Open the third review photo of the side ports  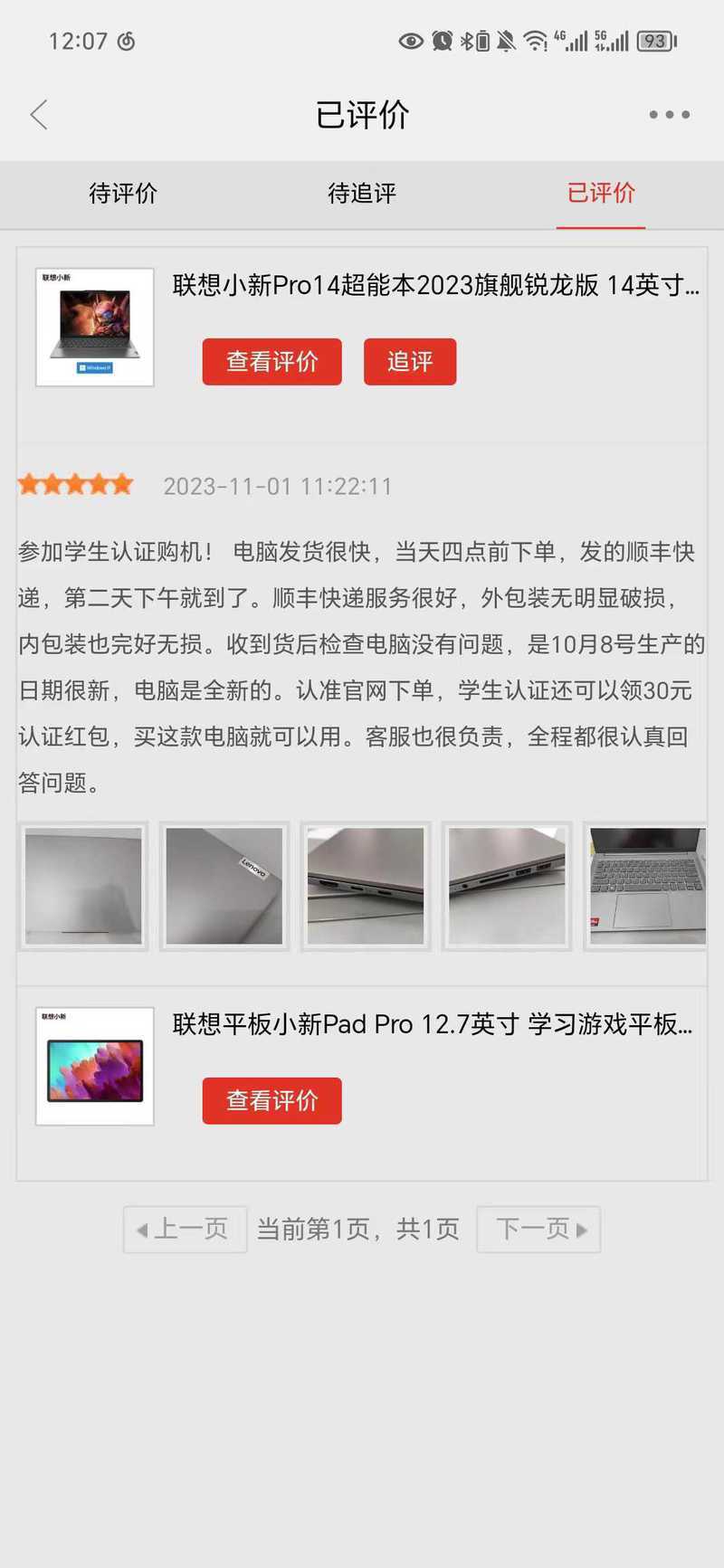[x=366, y=886]
